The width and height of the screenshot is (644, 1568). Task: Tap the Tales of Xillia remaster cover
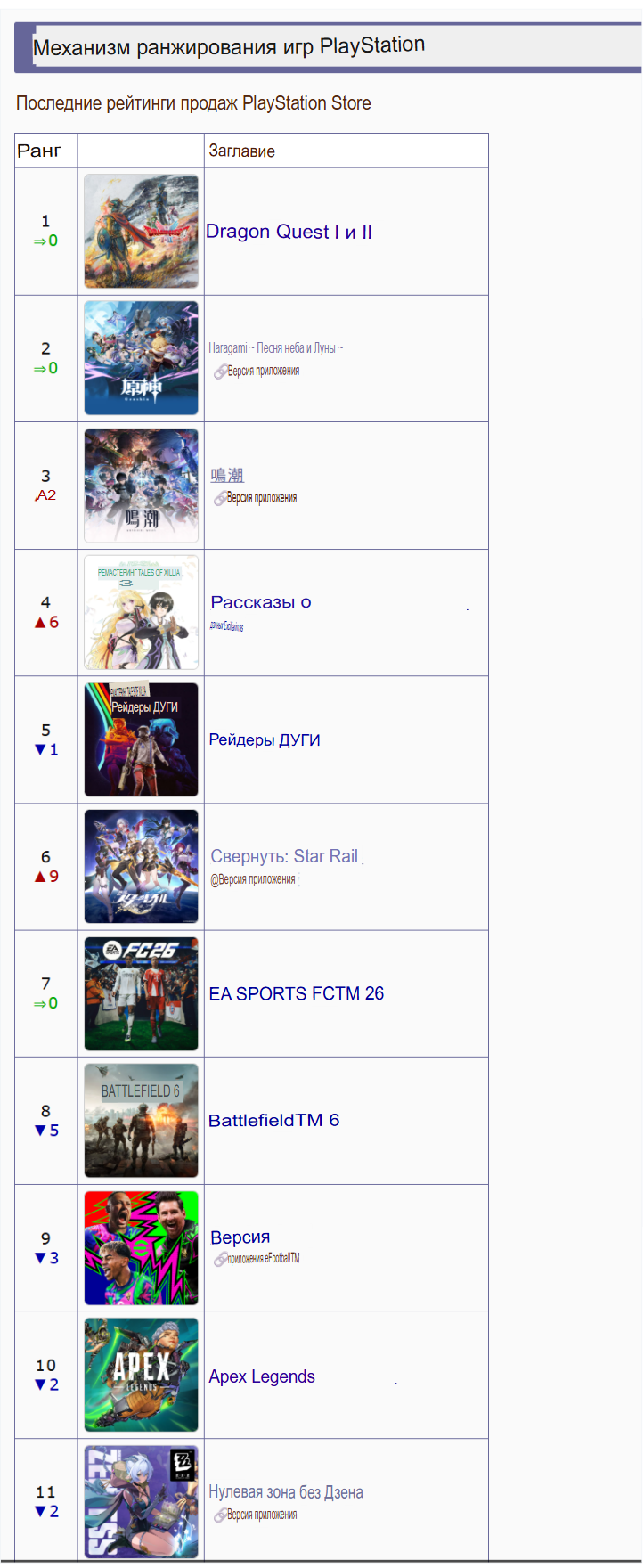coord(141,612)
